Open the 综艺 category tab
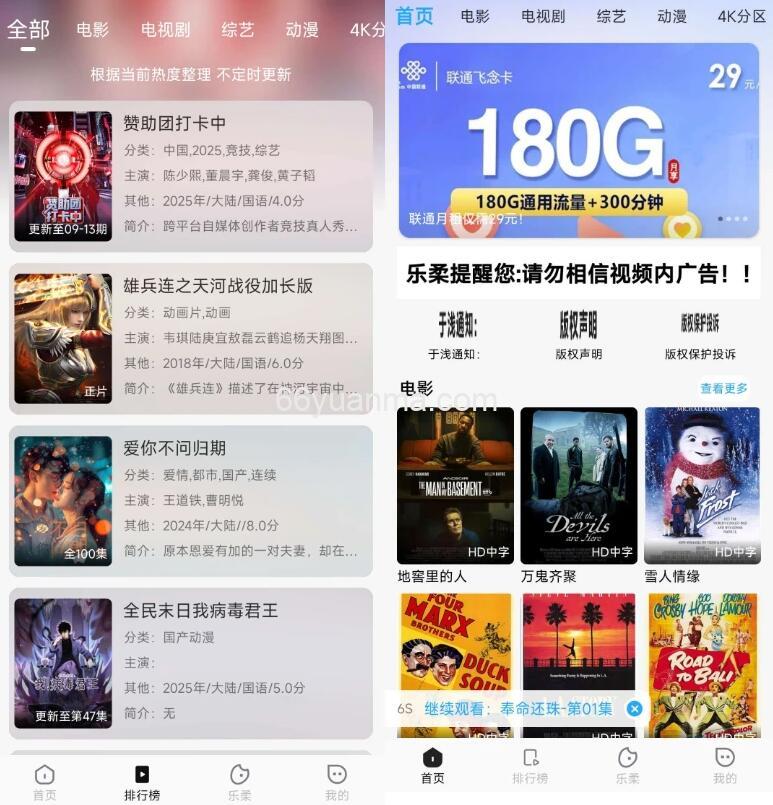 pyautogui.click(x=610, y=15)
